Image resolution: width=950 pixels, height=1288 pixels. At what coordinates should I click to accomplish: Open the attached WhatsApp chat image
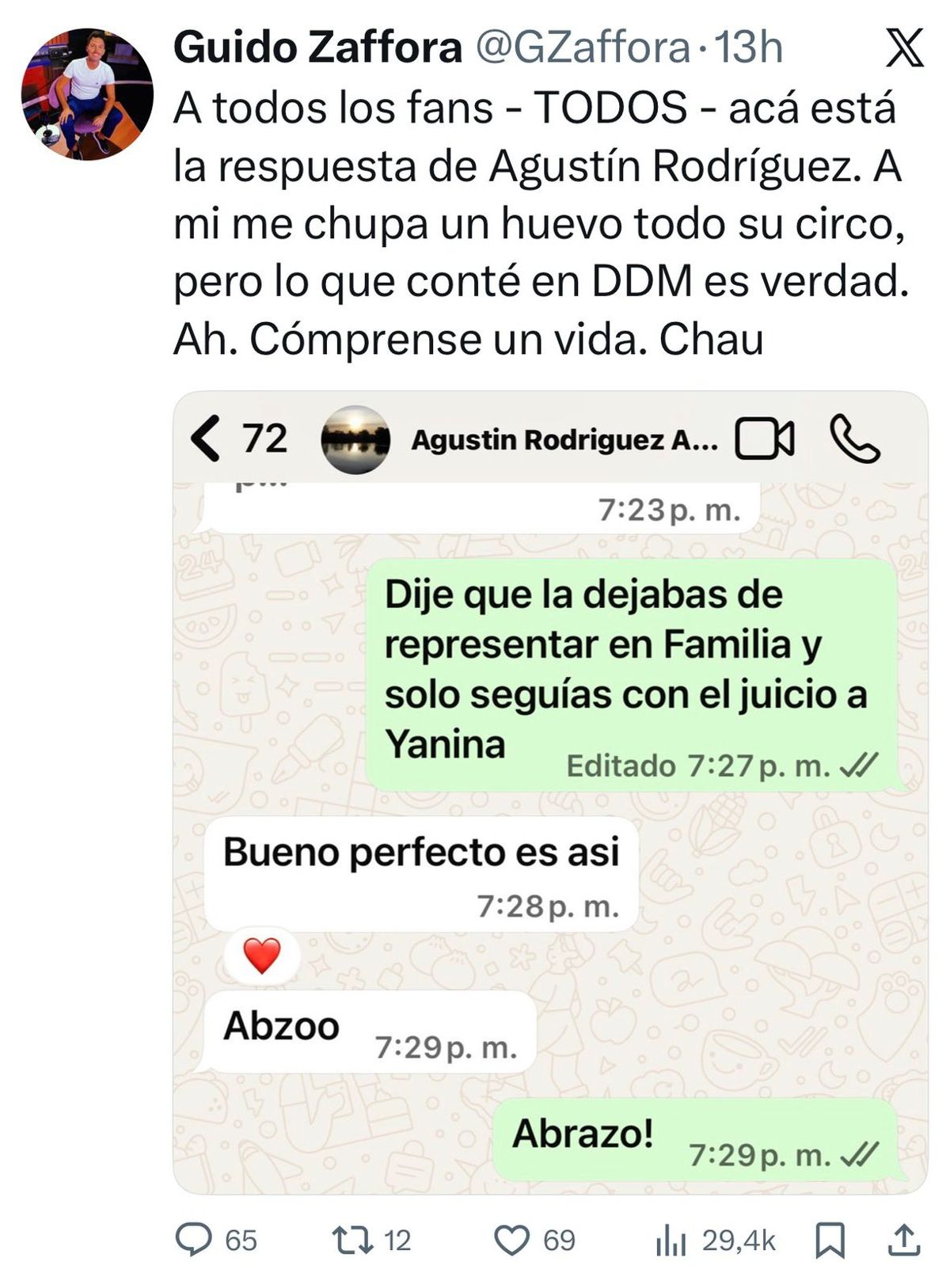click(x=549, y=792)
